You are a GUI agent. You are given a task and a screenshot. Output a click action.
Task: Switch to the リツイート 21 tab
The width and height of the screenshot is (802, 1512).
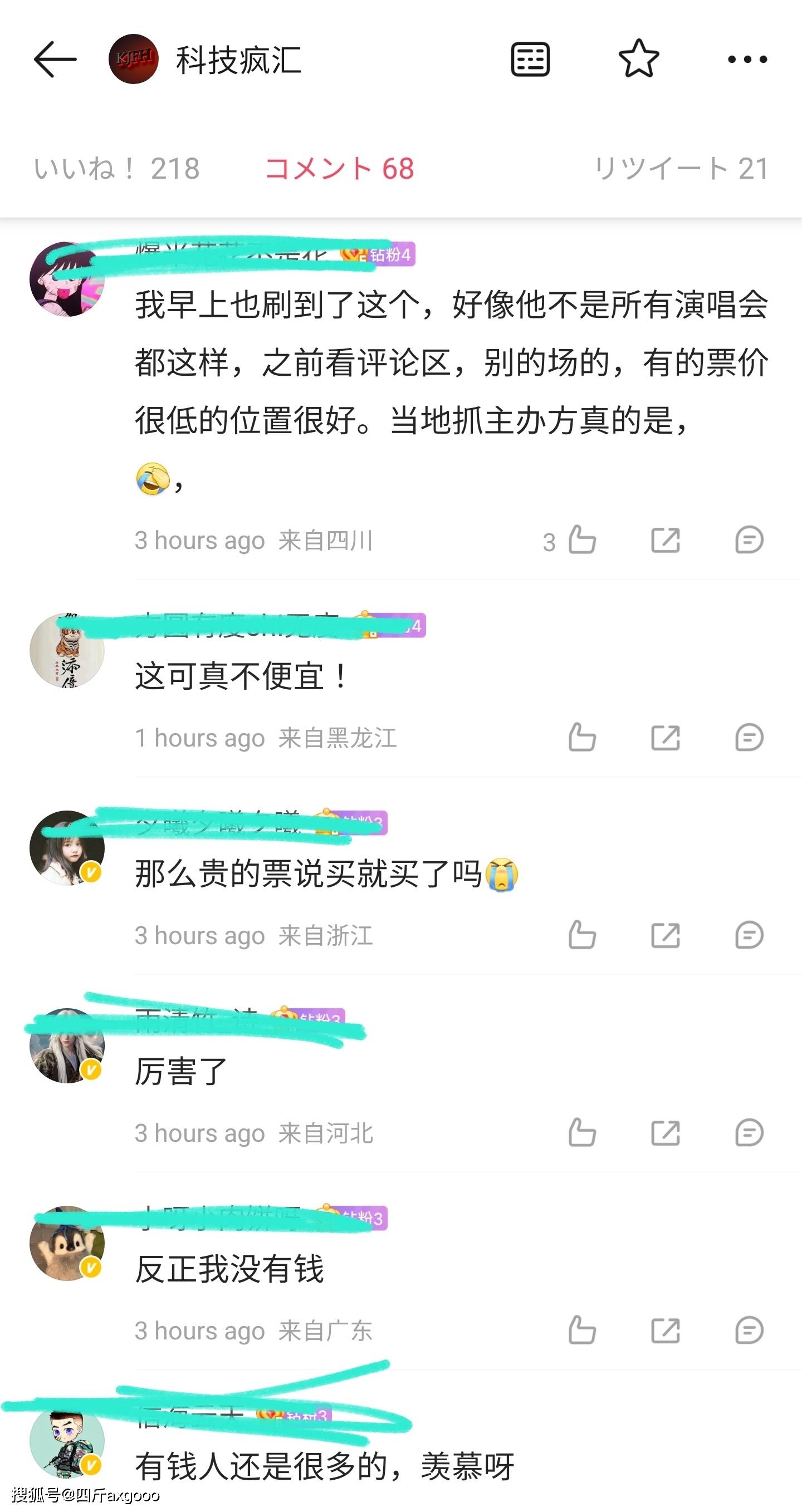[x=681, y=169]
